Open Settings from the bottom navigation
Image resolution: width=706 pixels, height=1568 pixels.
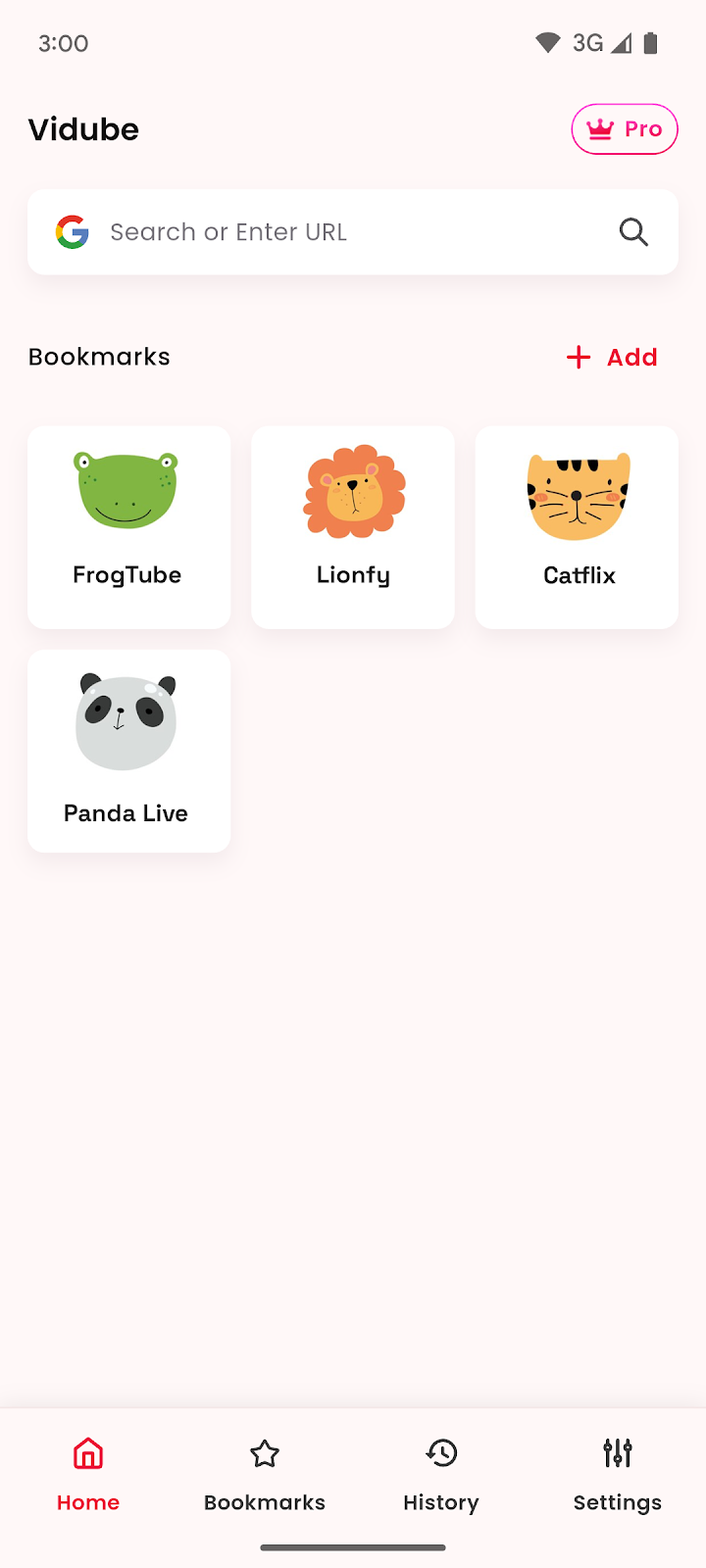point(618,1475)
